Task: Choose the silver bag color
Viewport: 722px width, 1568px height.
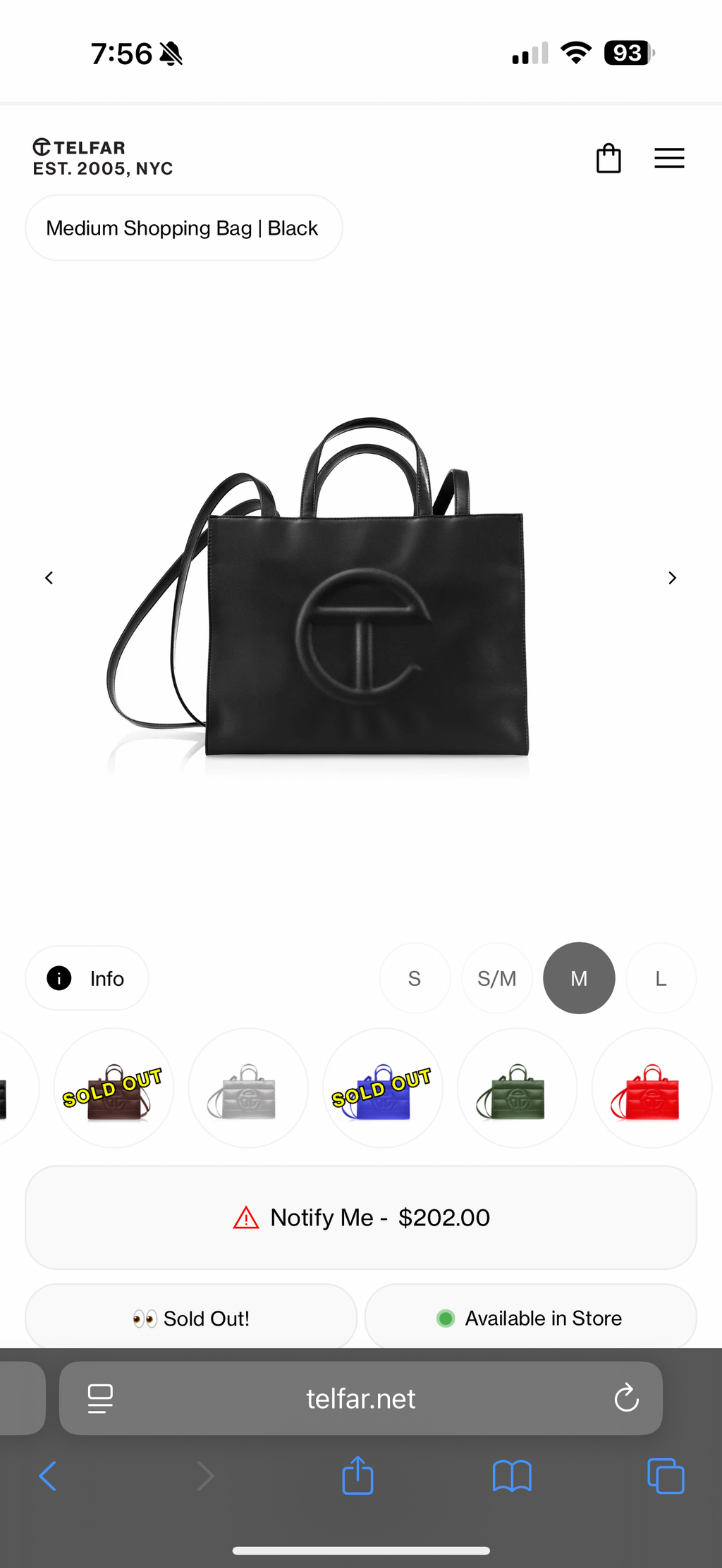Action: click(248, 1088)
